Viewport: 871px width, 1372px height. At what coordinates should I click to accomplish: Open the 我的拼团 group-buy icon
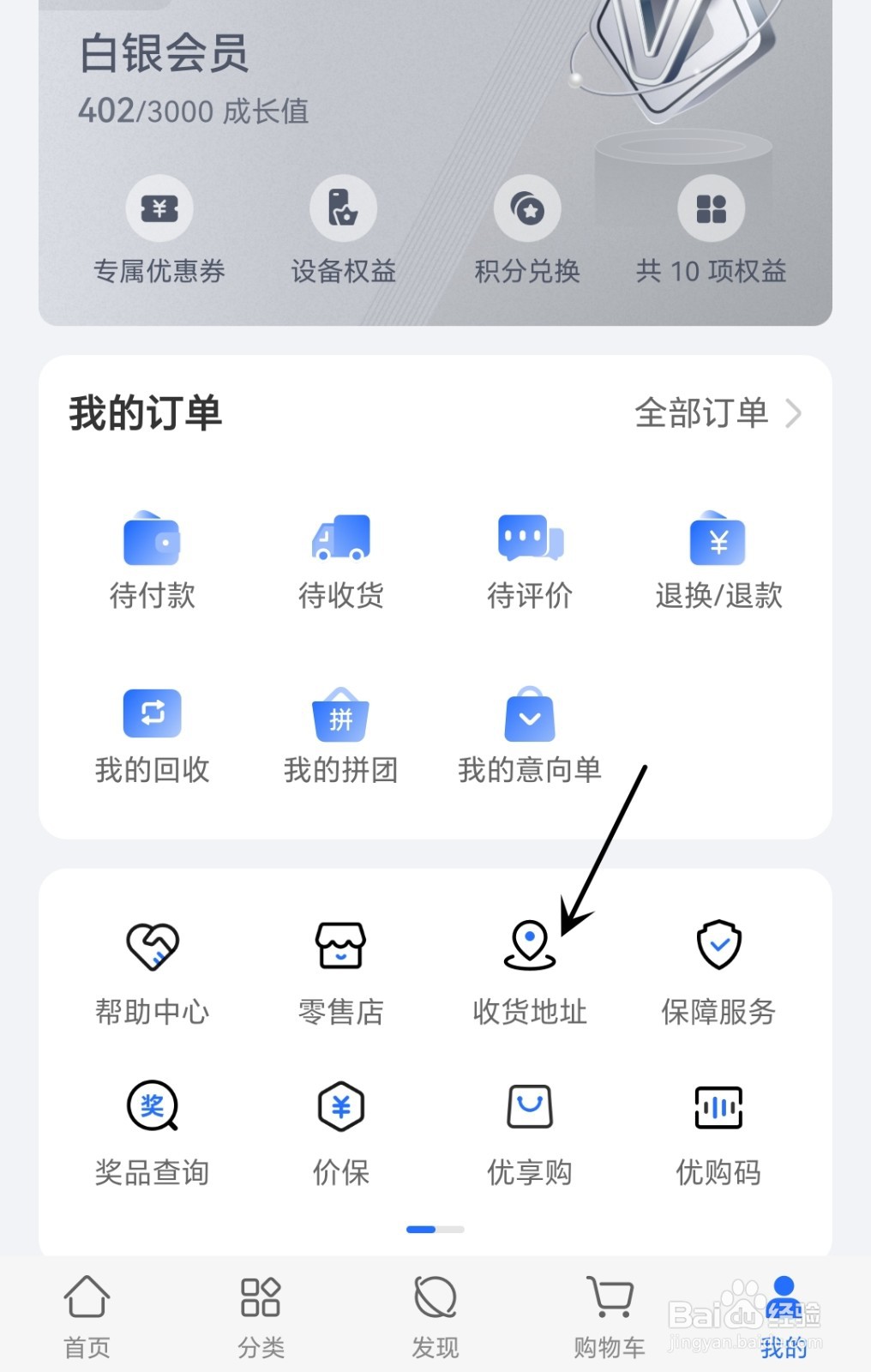tap(340, 733)
